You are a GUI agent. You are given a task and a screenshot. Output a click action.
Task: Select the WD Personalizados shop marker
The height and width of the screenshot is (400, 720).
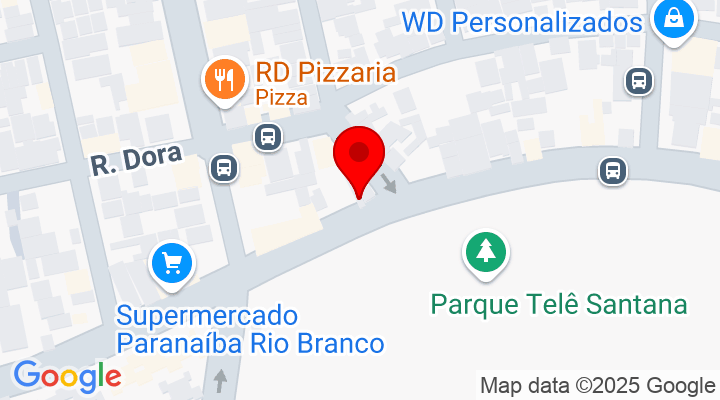click(x=674, y=20)
